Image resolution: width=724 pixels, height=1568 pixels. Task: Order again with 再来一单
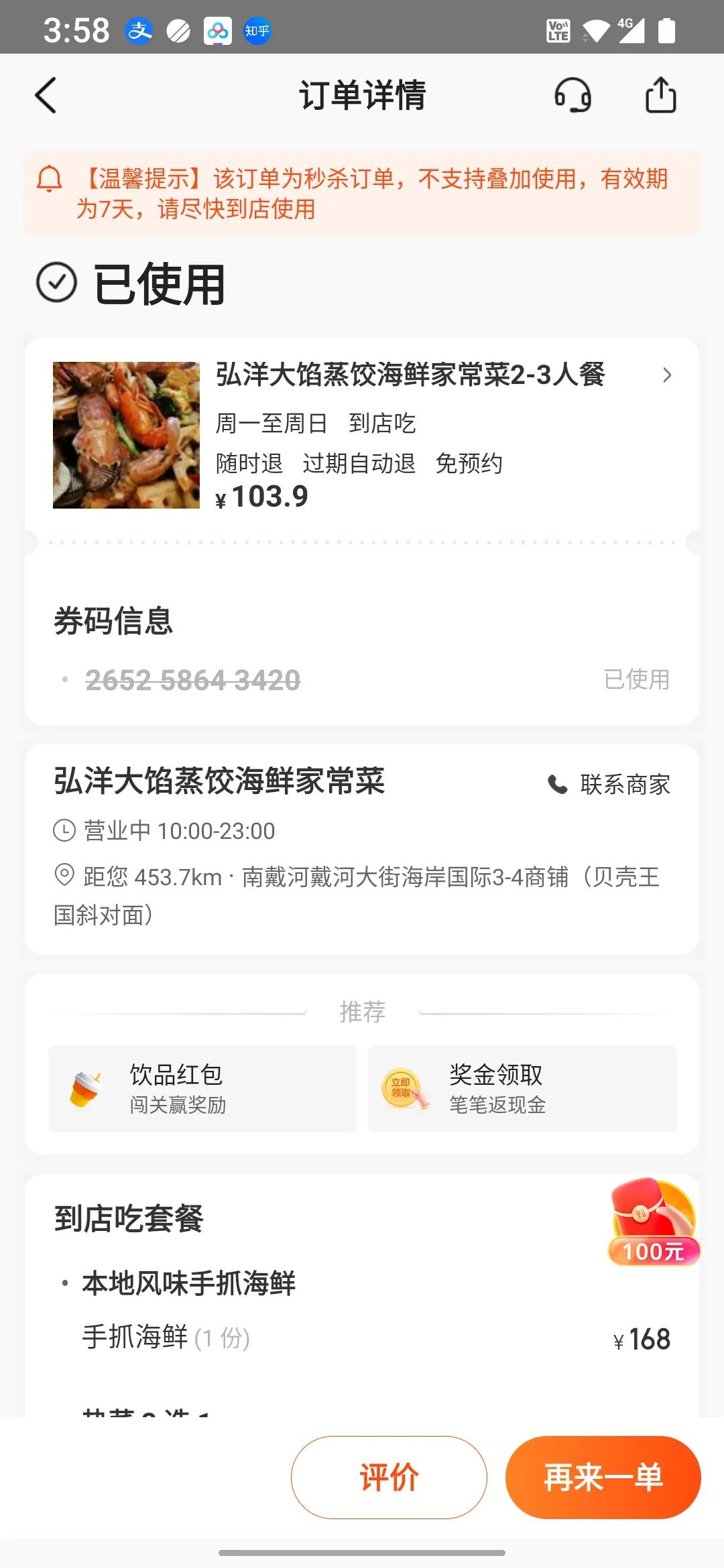click(x=603, y=1478)
